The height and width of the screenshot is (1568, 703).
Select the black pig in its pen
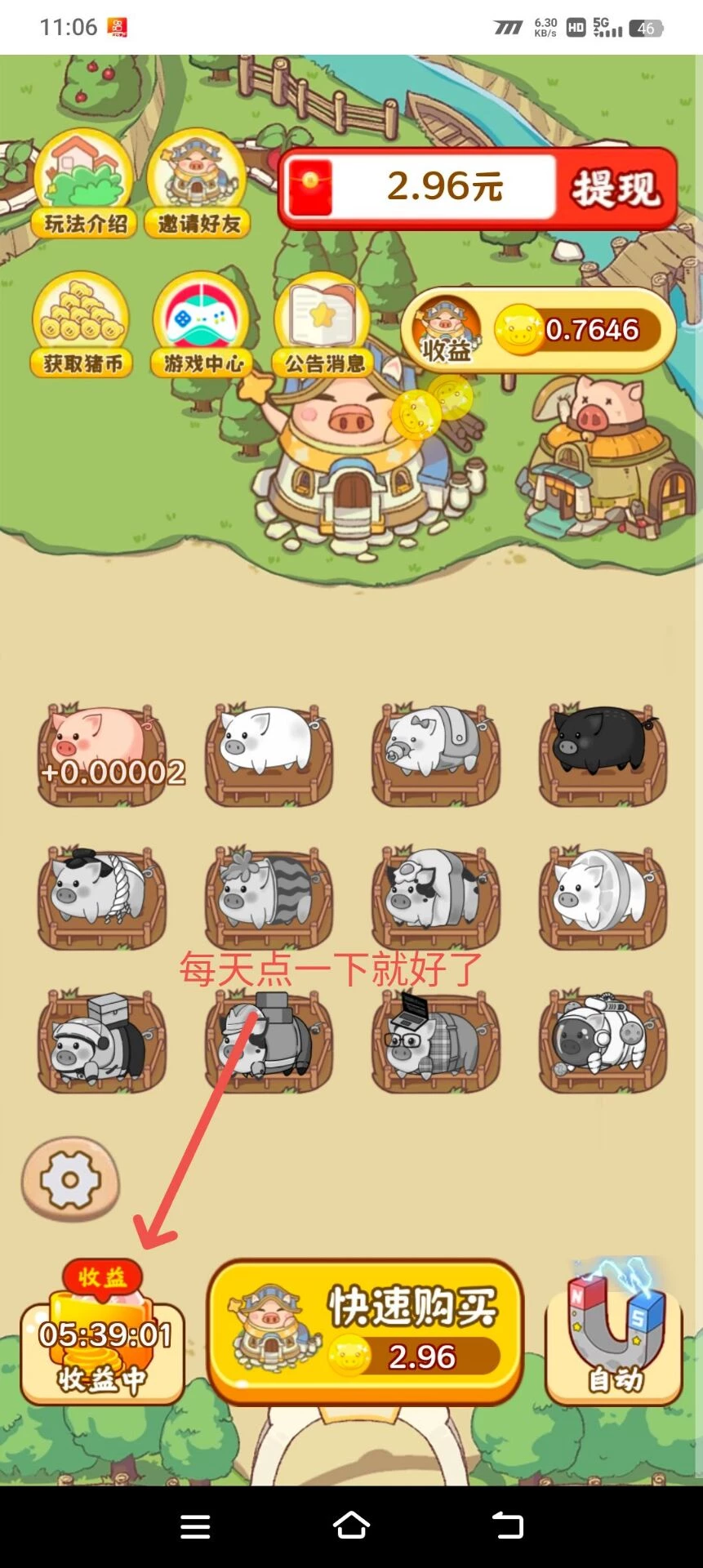[x=603, y=753]
